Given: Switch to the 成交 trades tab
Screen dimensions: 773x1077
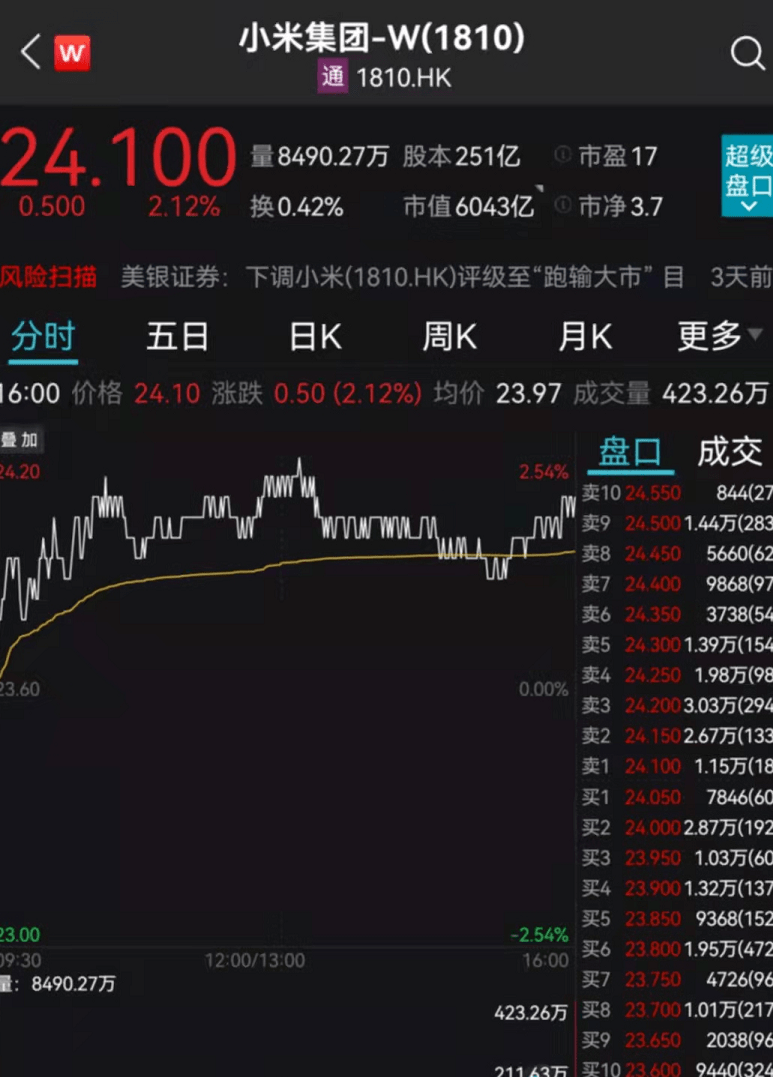Looking at the screenshot, I should 729,452.
